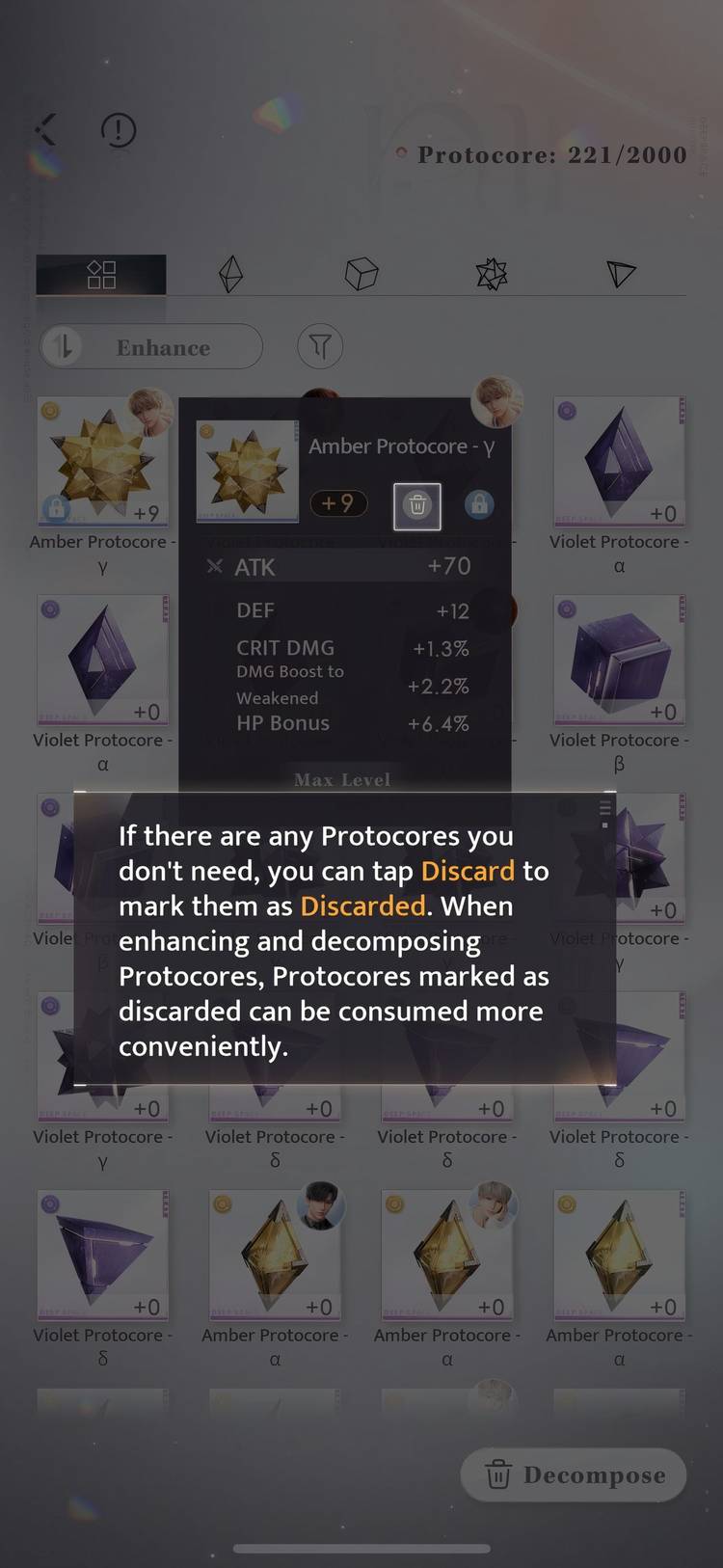Switch to the all-shapes grid tab
The width and height of the screenshot is (723, 1568).
101,274
